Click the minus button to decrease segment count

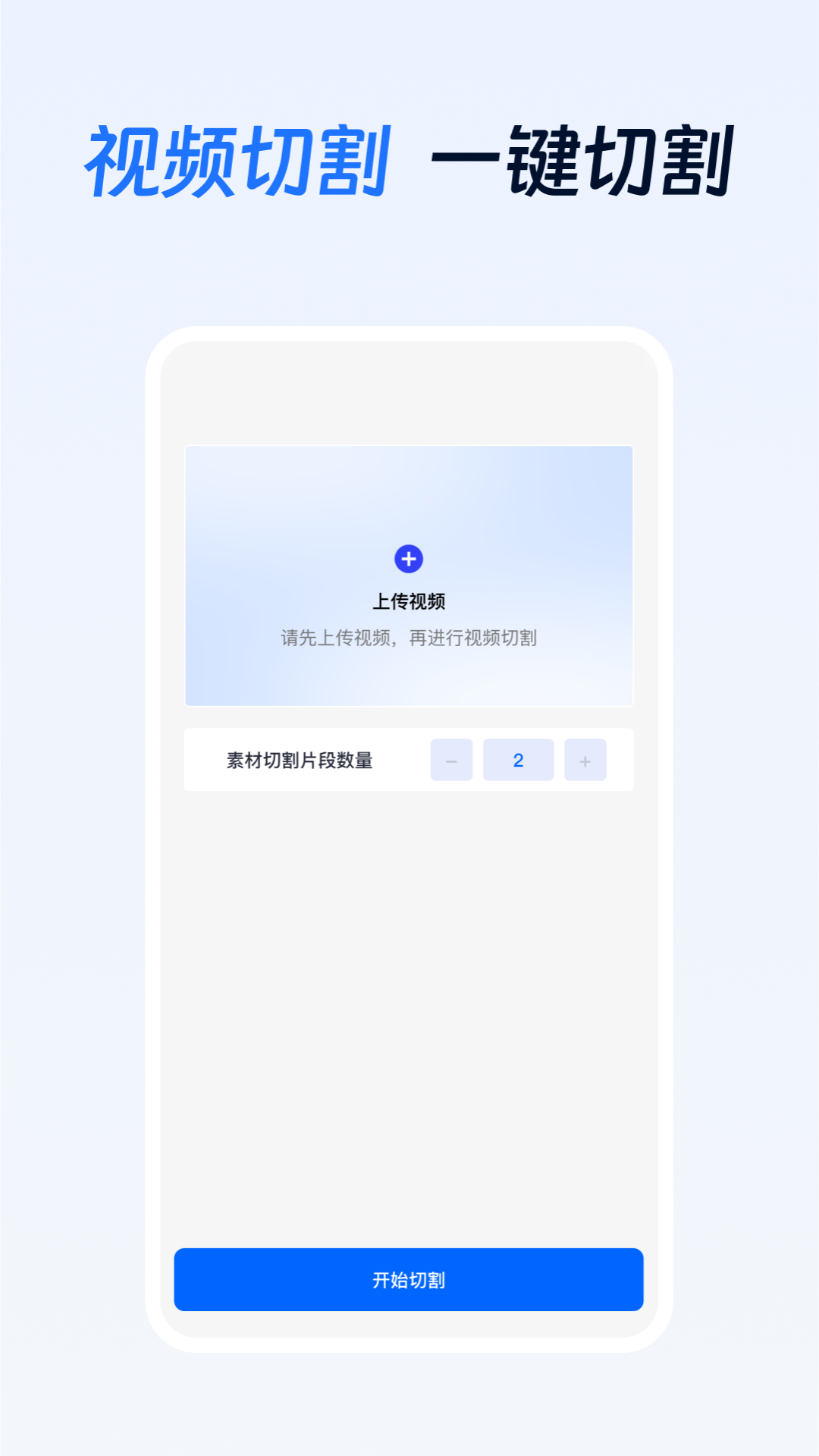coord(452,759)
